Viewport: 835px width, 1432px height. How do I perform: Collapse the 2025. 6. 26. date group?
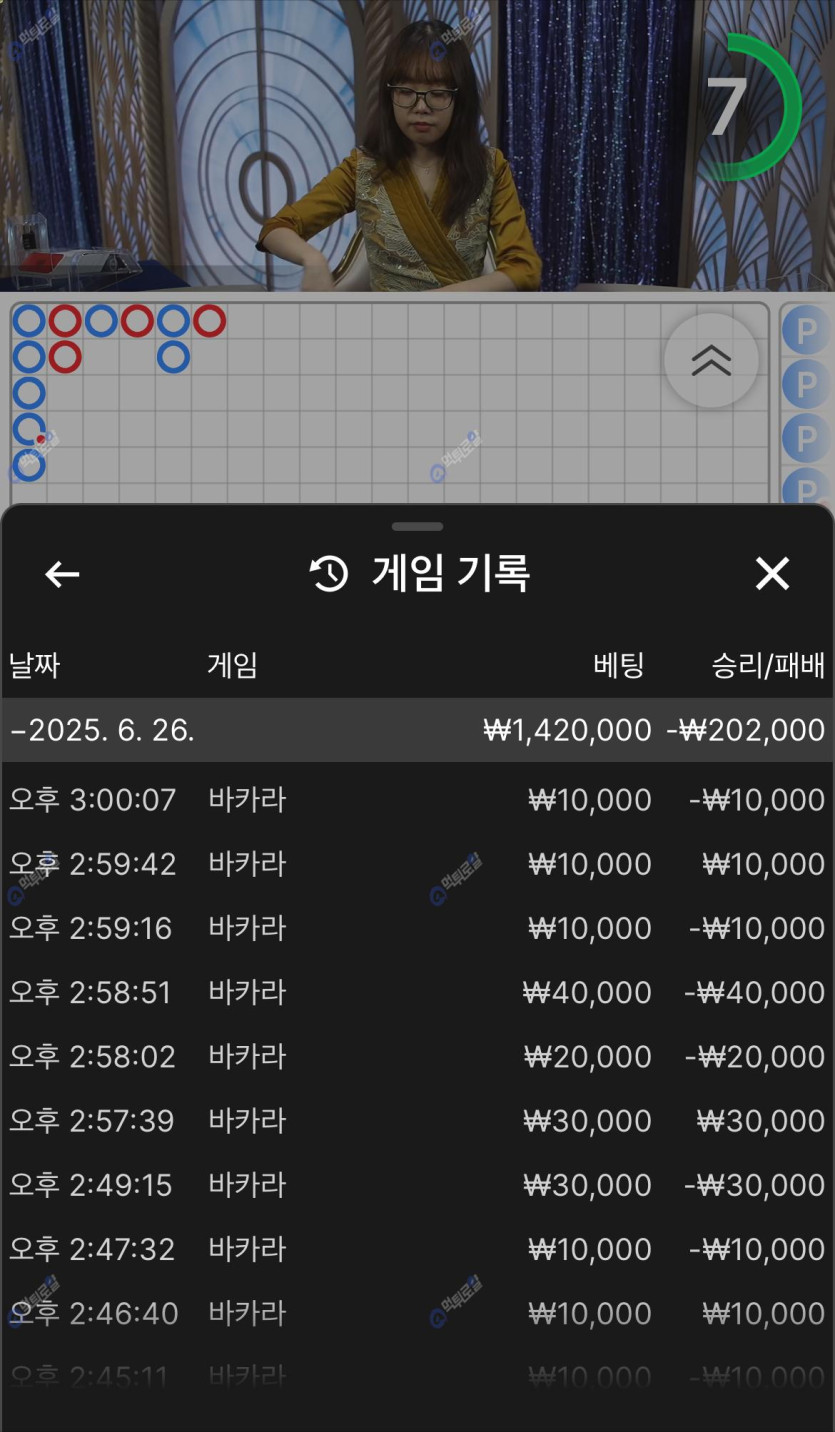tap(417, 730)
